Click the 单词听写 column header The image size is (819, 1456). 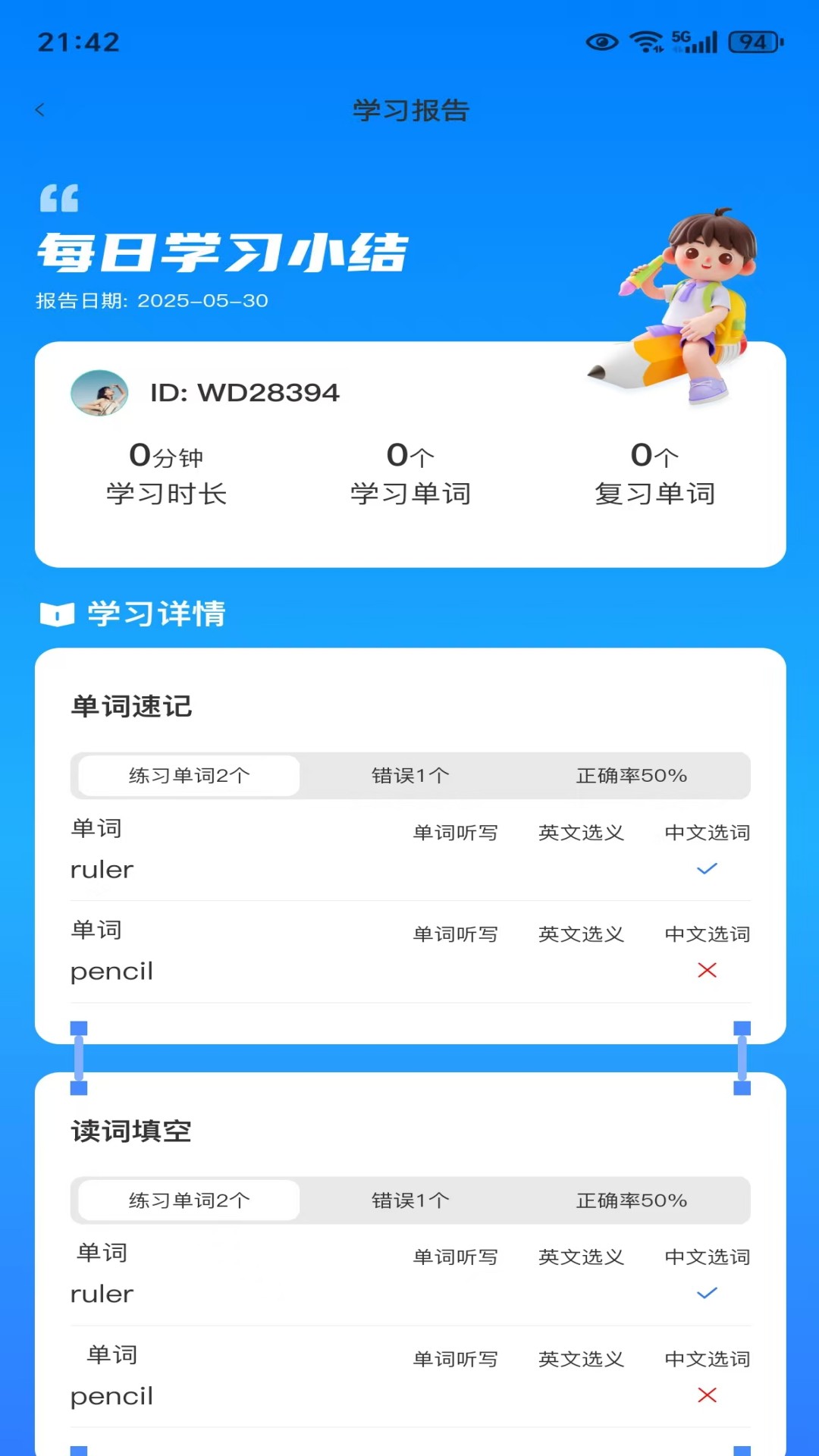[x=454, y=832]
